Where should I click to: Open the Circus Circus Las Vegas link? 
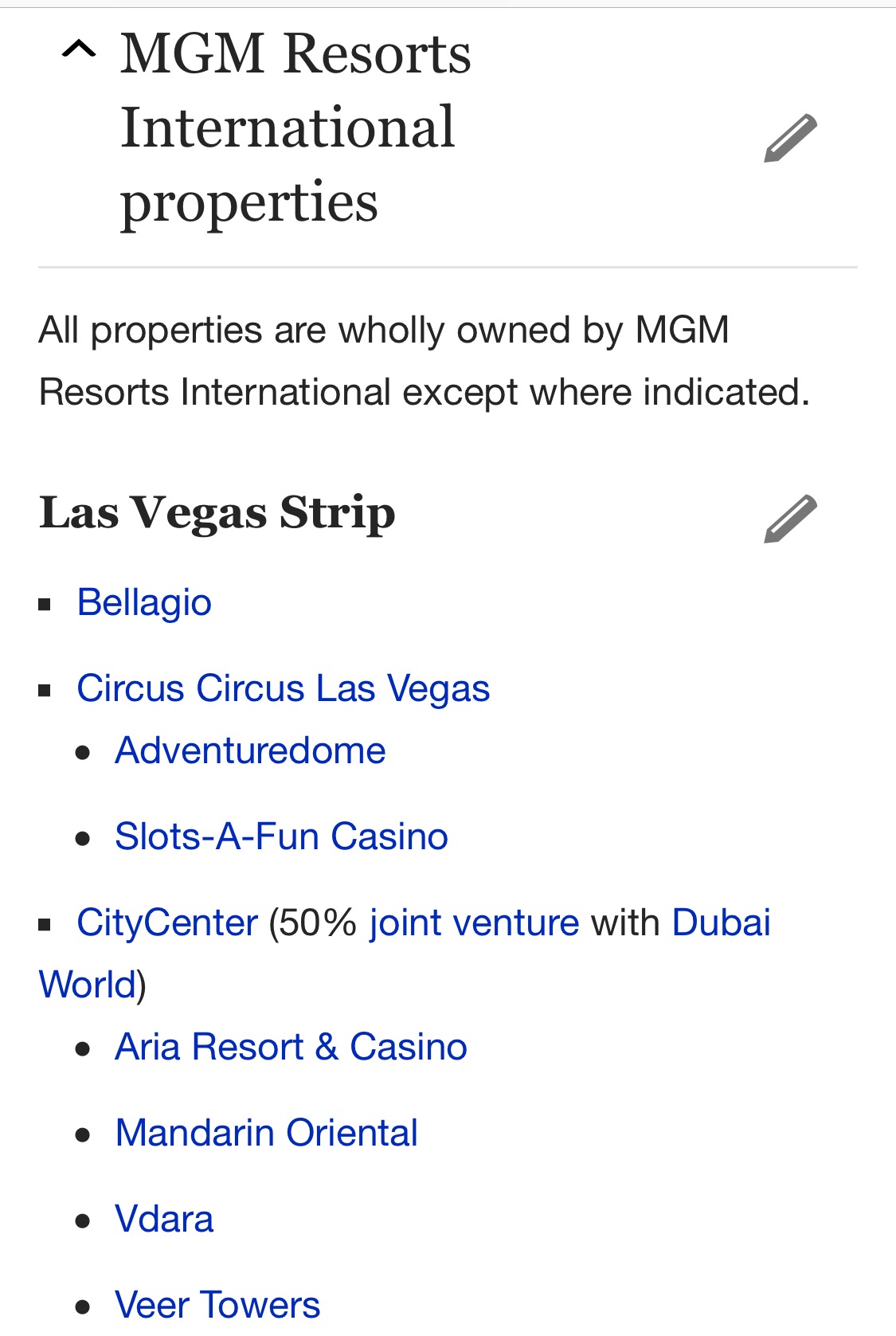pyautogui.click(x=283, y=688)
